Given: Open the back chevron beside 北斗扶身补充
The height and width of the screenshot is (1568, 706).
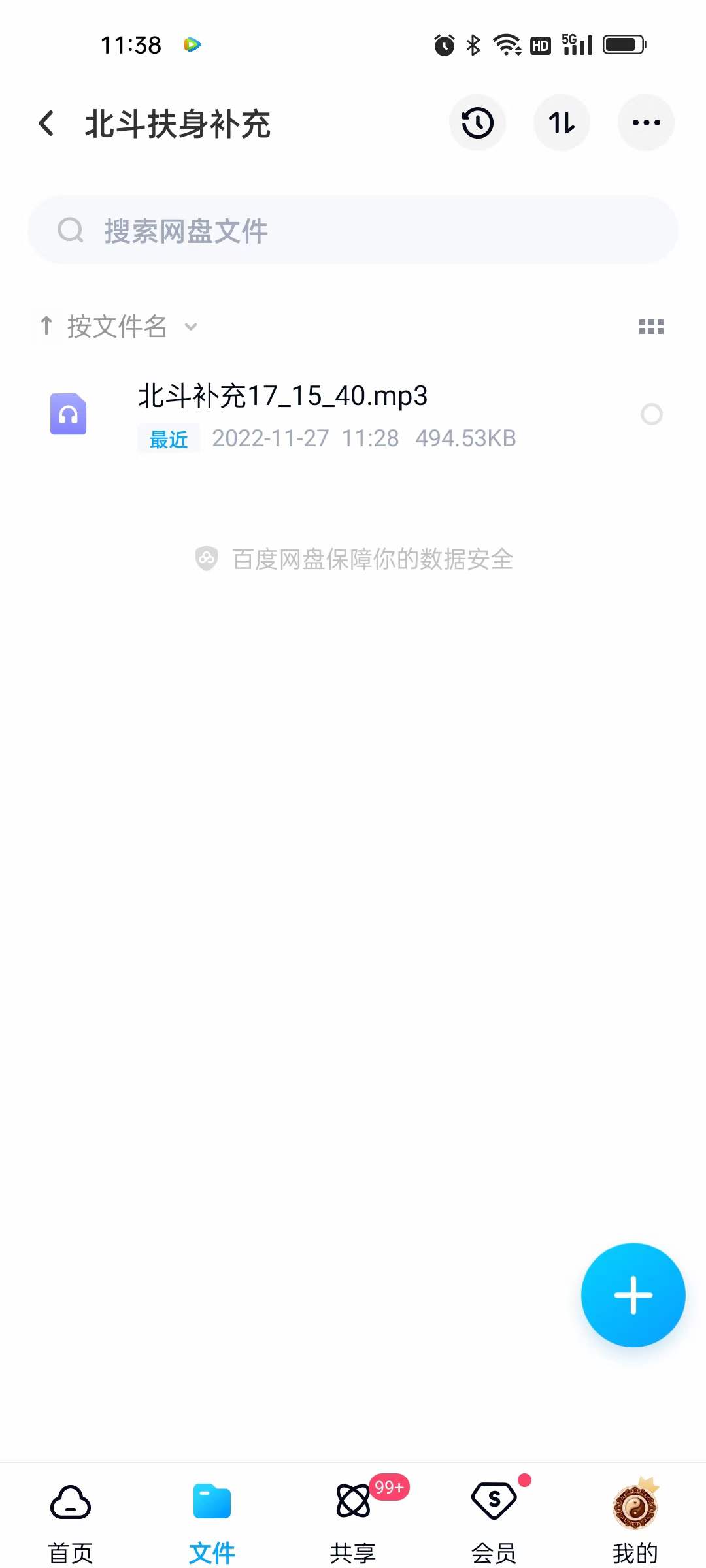Looking at the screenshot, I should coord(46,122).
